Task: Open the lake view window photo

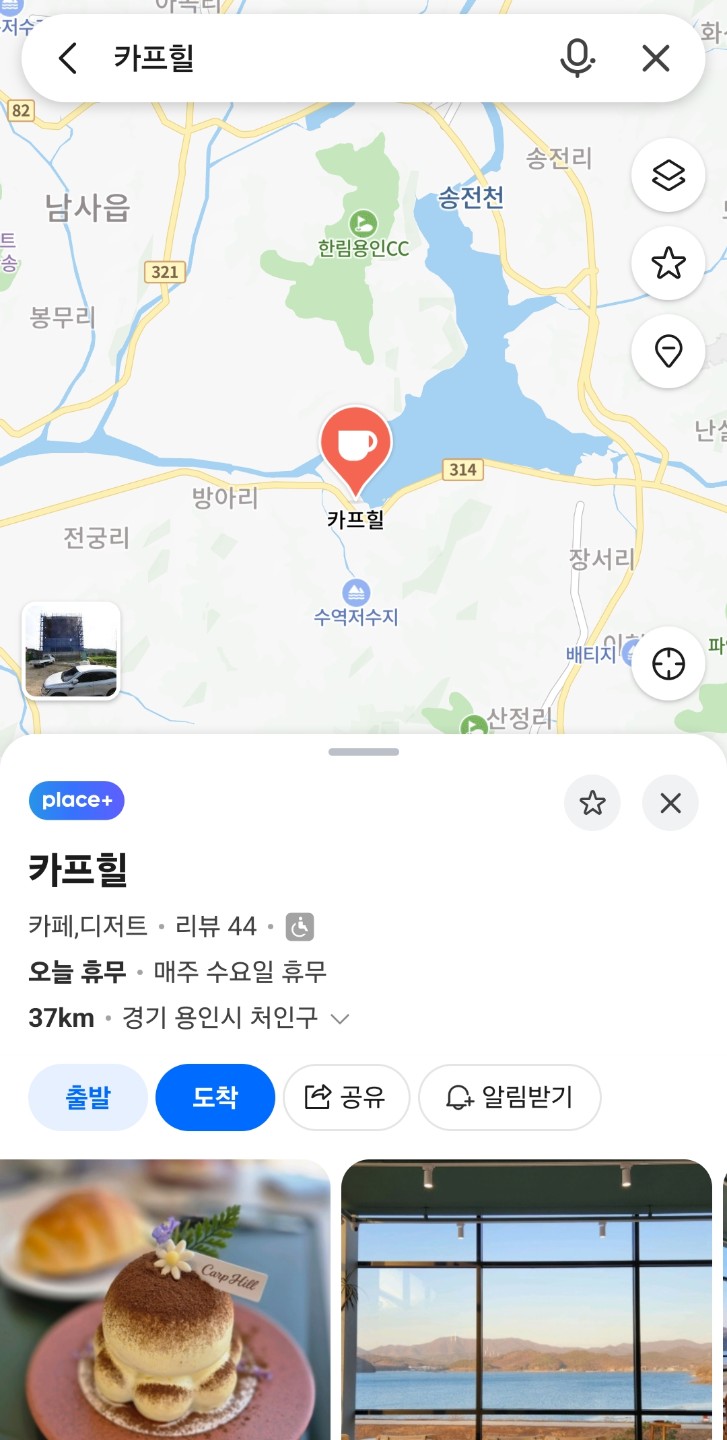Action: coord(526,1300)
